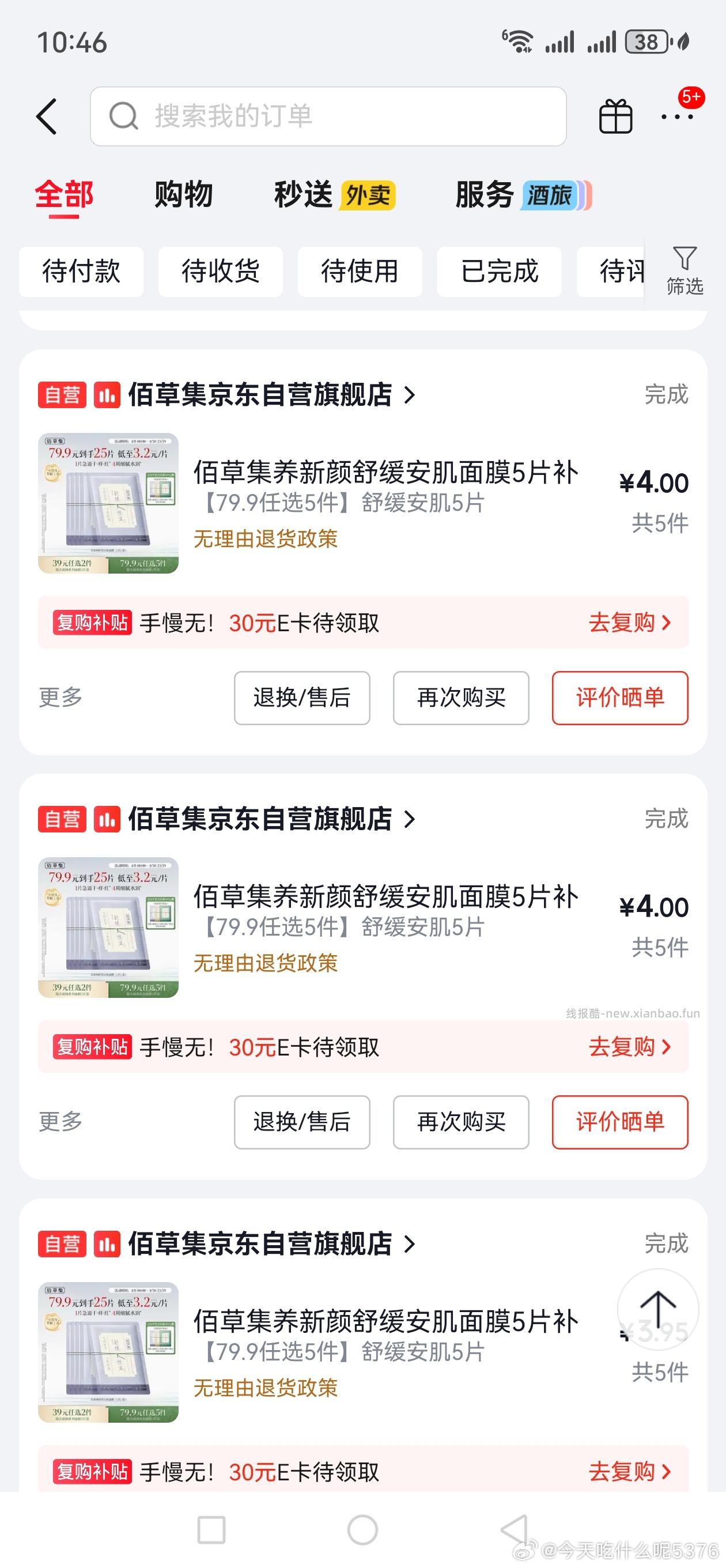Tap the red store logo icon beside 佰草集

[x=107, y=395]
